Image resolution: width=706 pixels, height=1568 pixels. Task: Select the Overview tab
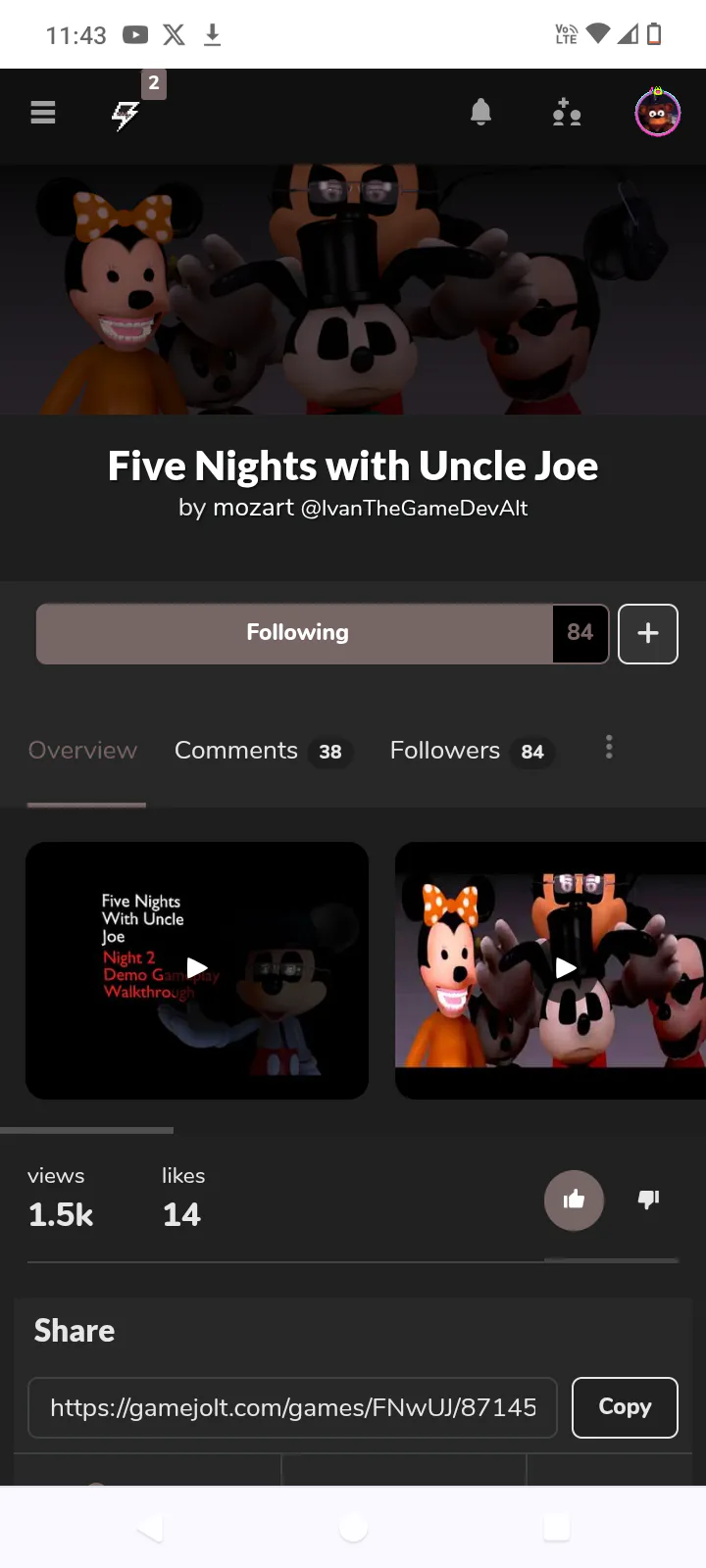tap(83, 751)
